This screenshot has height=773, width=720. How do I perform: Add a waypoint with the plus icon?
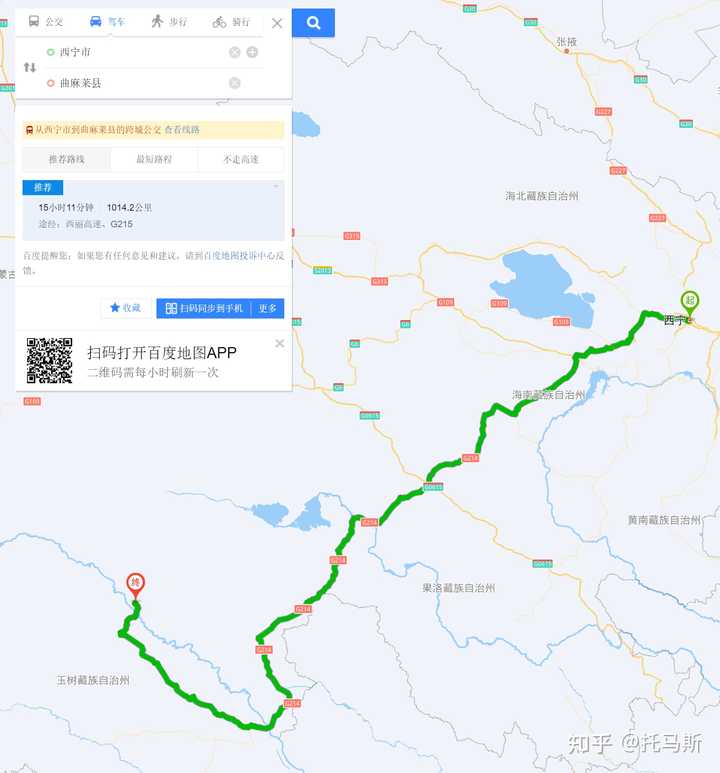(x=252, y=52)
